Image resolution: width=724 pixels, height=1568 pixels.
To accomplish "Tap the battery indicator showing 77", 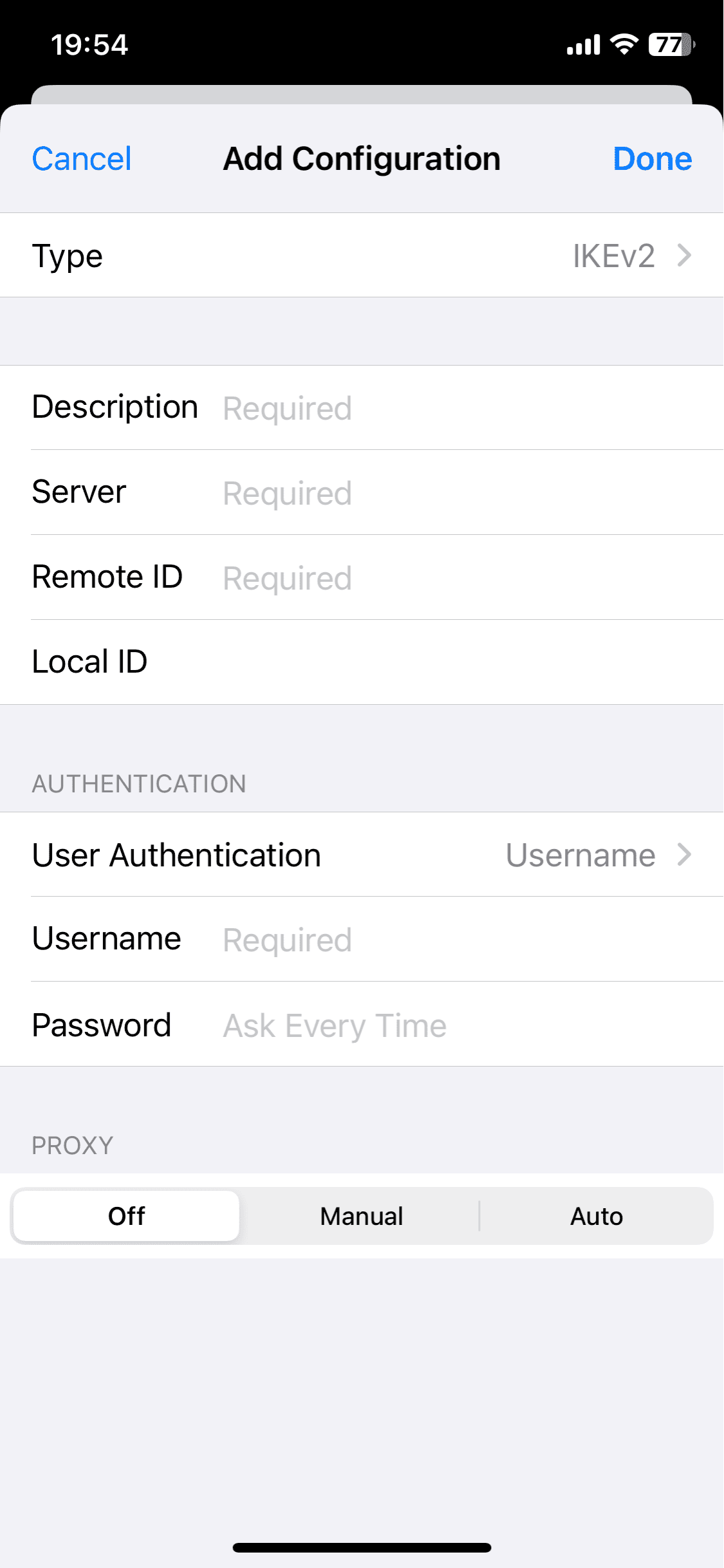I will coord(667,44).
